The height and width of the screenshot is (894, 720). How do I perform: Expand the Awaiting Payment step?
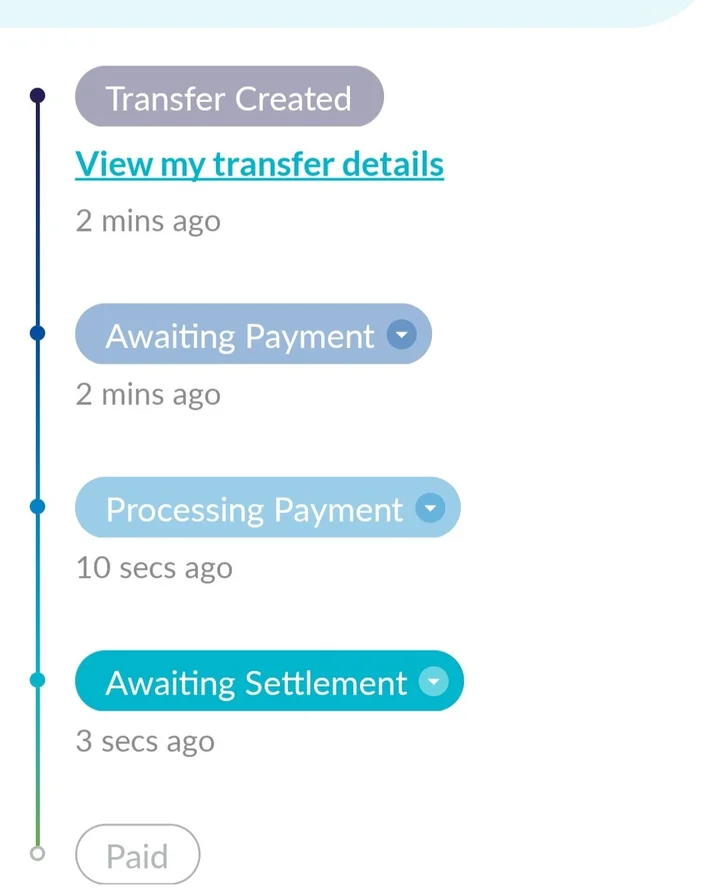pos(401,336)
